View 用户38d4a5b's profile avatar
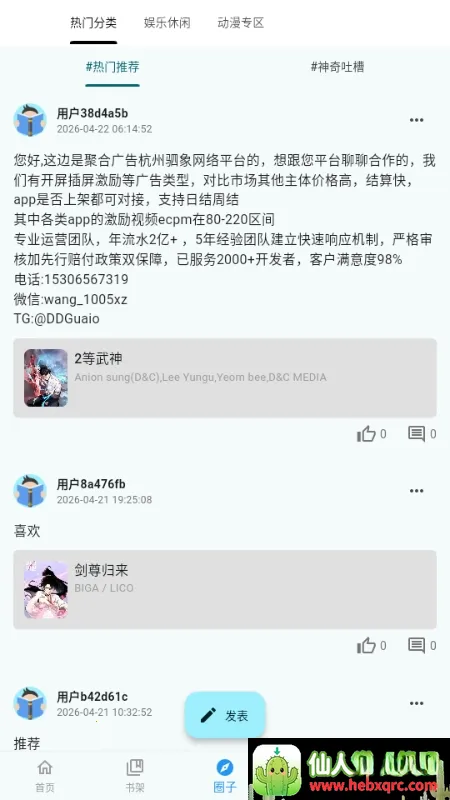 pyautogui.click(x=30, y=120)
